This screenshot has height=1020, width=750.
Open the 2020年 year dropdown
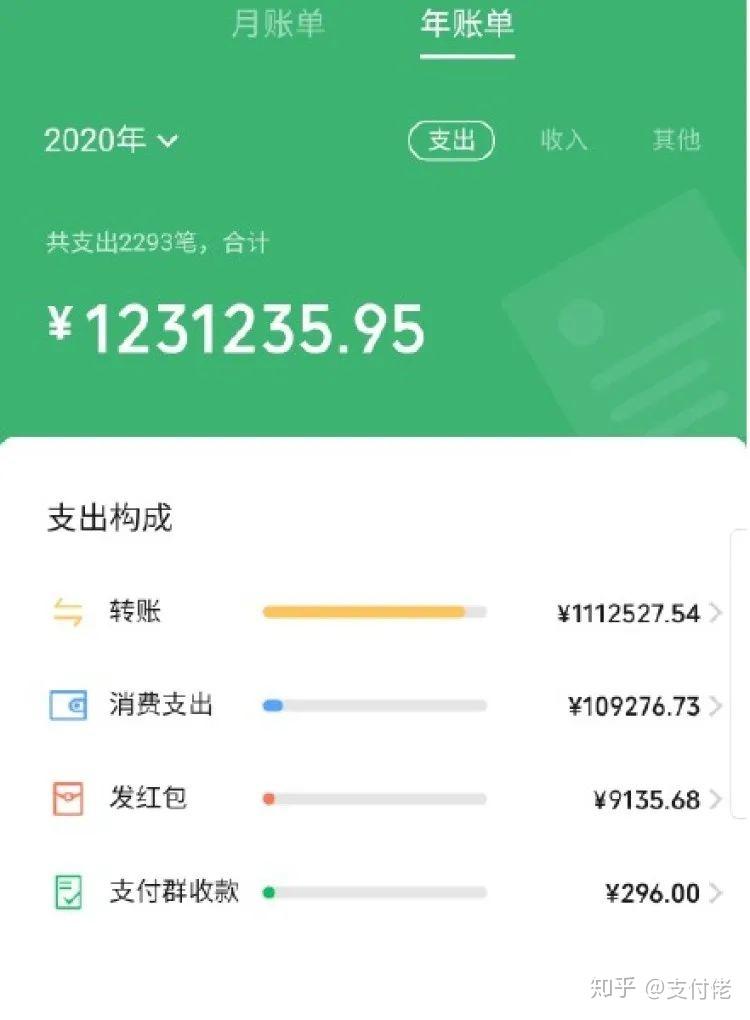(x=111, y=140)
